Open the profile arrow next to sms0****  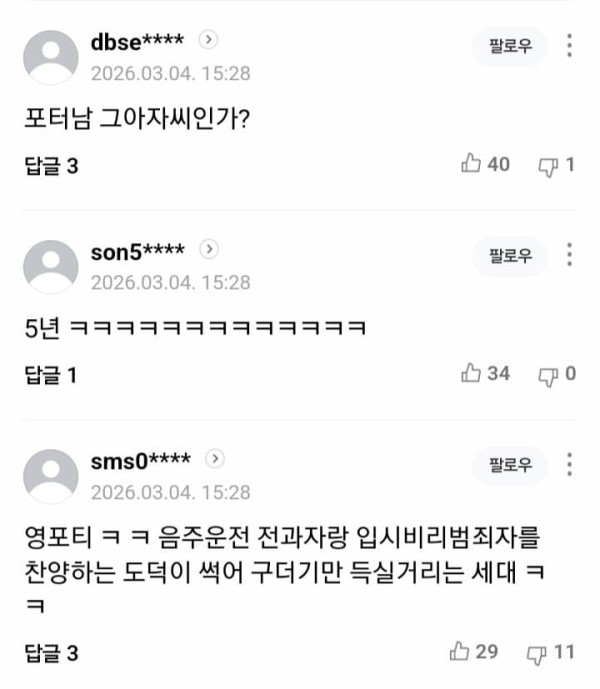click(x=215, y=459)
